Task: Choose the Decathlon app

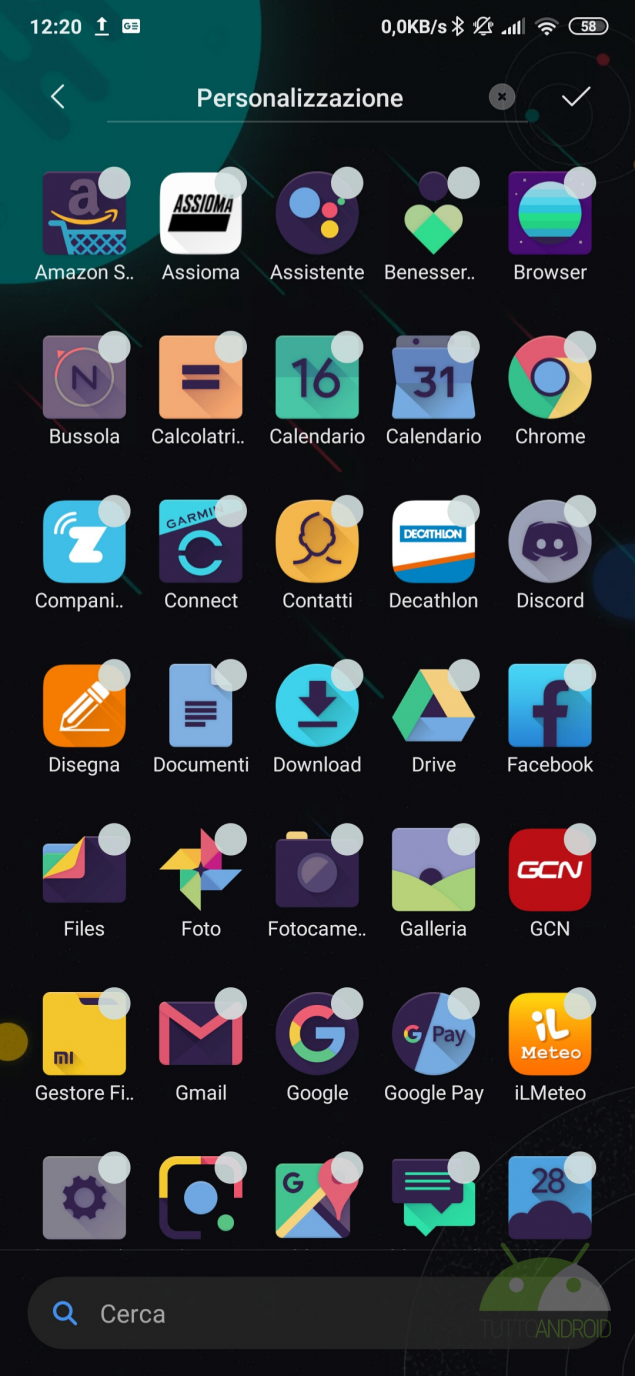Action: (434, 541)
